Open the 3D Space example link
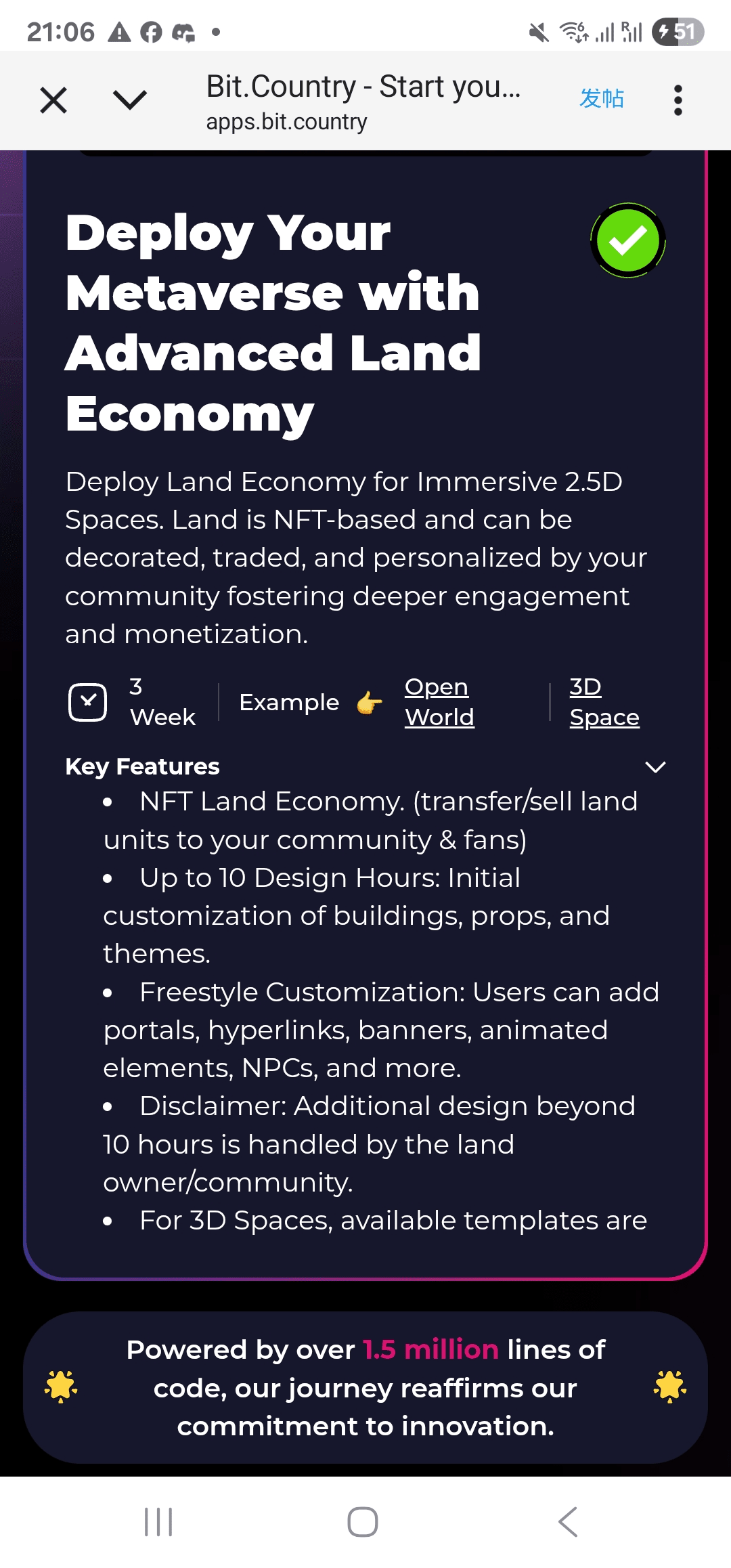Image resolution: width=731 pixels, height=1568 pixels. point(604,702)
